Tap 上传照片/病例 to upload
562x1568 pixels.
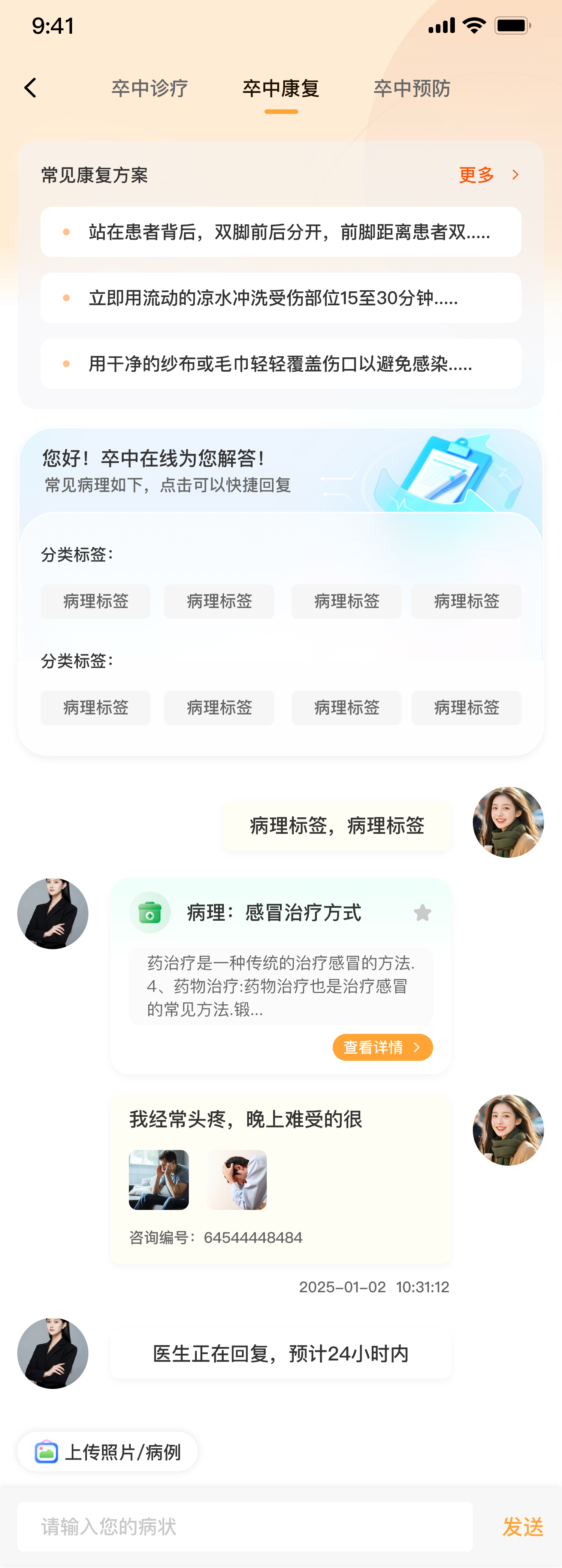(x=108, y=1452)
